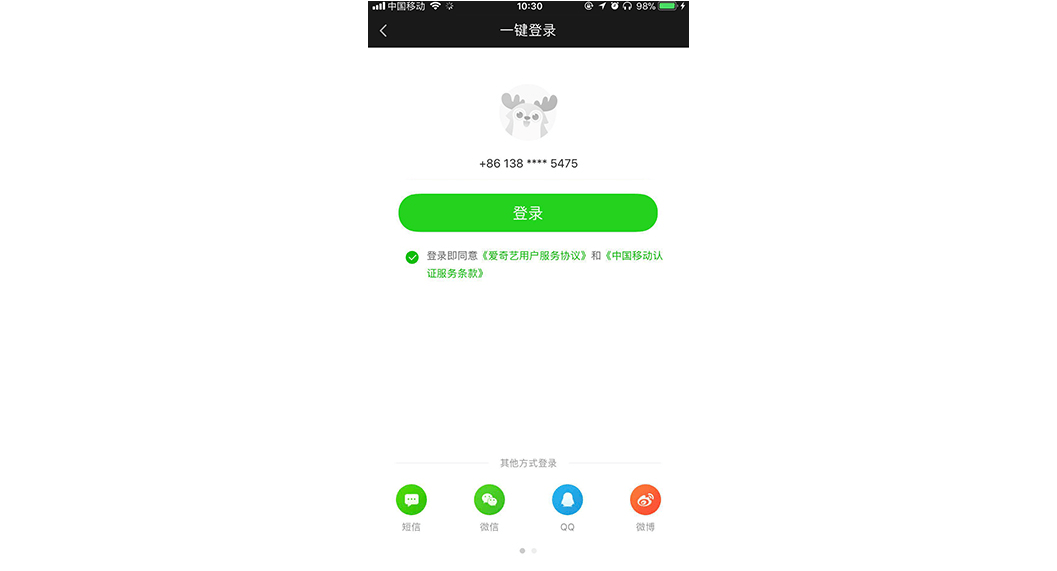This screenshot has width=1057, height=571.
Task: Uncheck the agreement checkbox
Action: (x=412, y=257)
